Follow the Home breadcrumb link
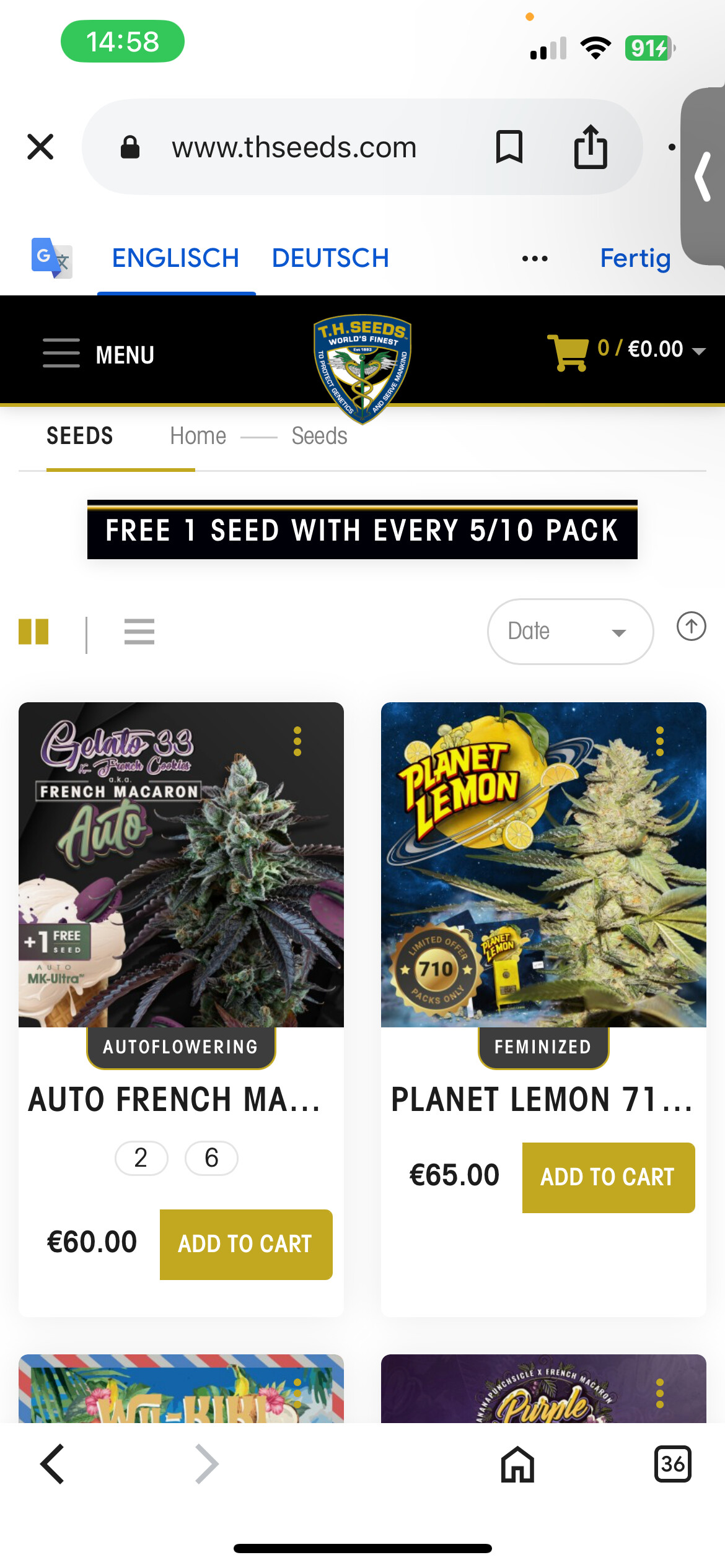The width and height of the screenshot is (725, 1568). coord(198,437)
